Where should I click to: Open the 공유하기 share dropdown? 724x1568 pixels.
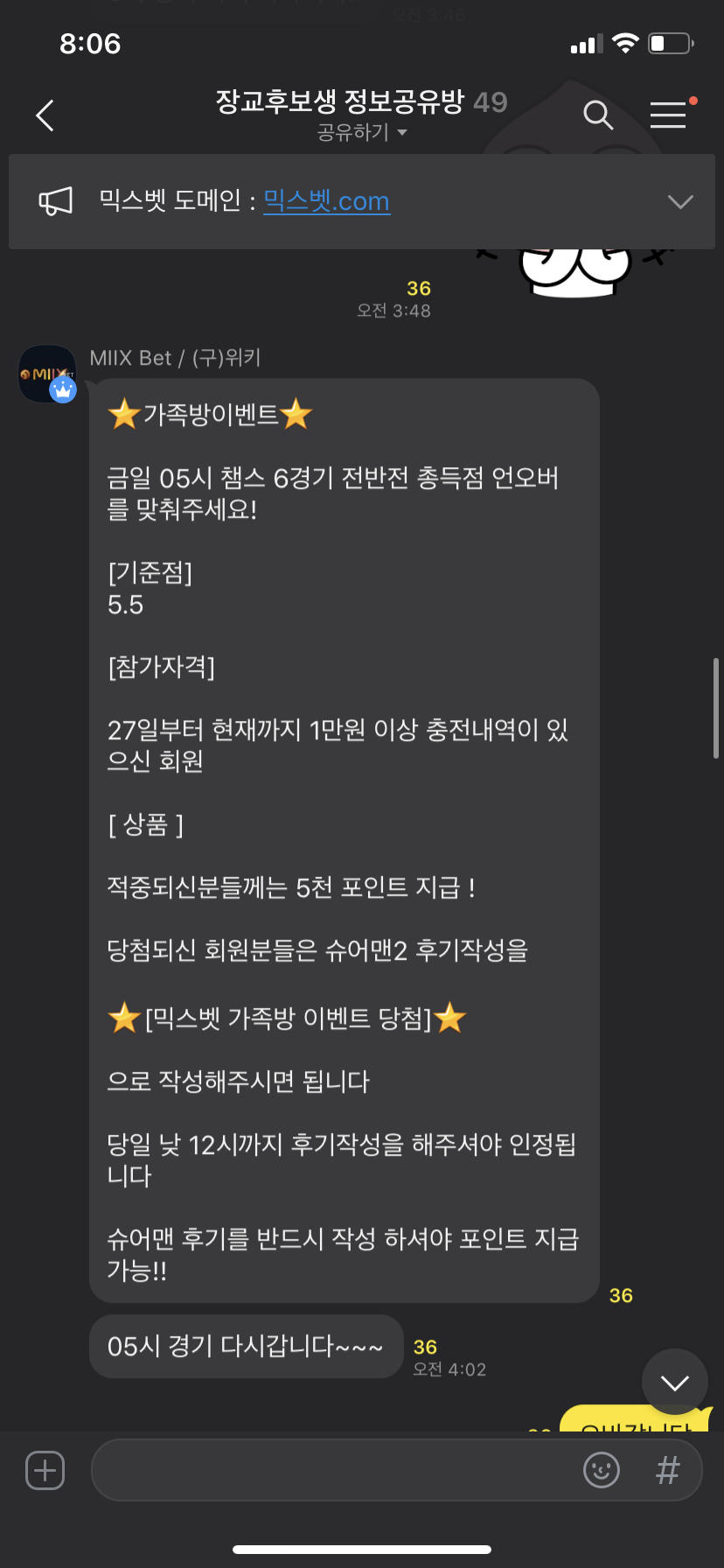tap(362, 133)
